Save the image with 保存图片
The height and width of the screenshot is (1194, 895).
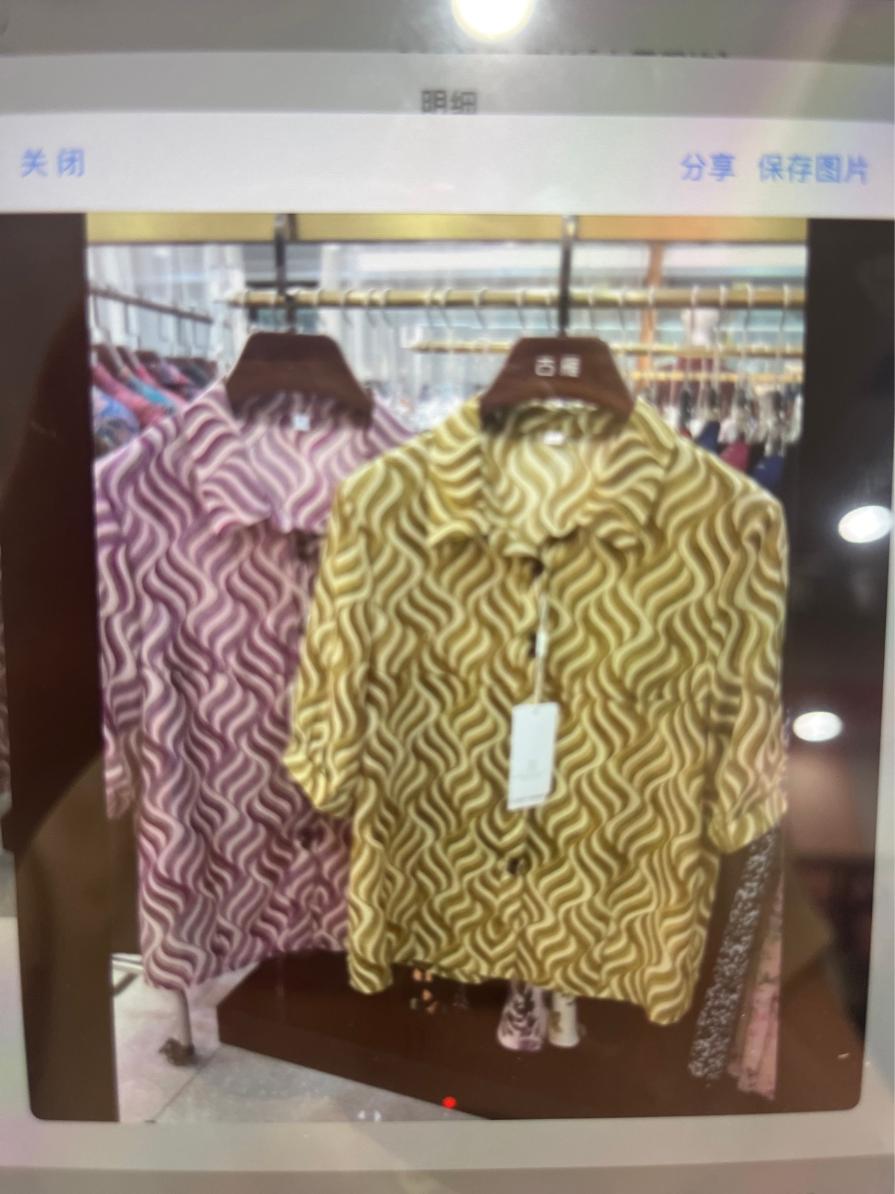click(x=813, y=169)
